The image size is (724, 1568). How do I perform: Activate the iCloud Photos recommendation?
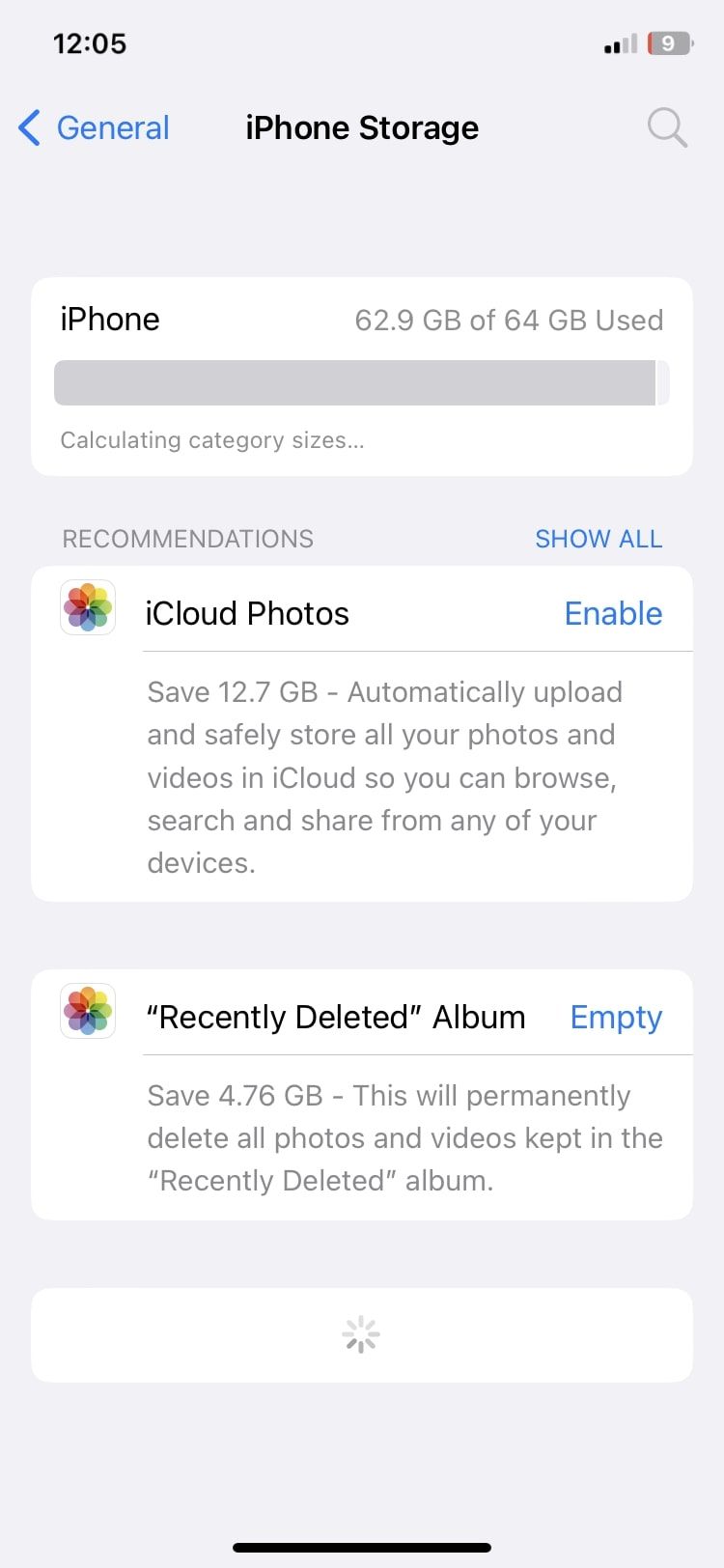pyautogui.click(x=613, y=613)
